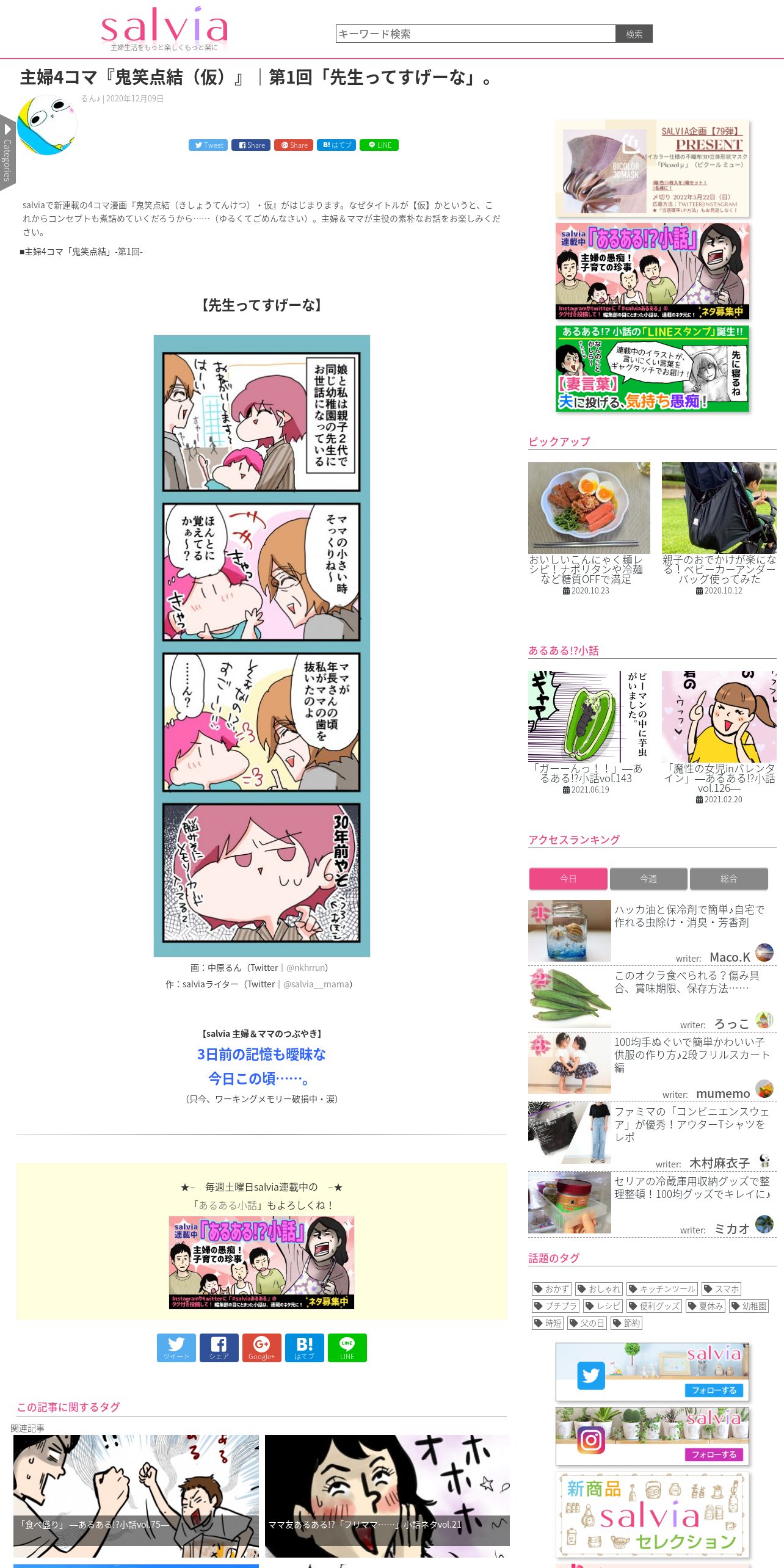Switch the ranking to 今週
This screenshot has width=784, height=1568.
(648, 879)
